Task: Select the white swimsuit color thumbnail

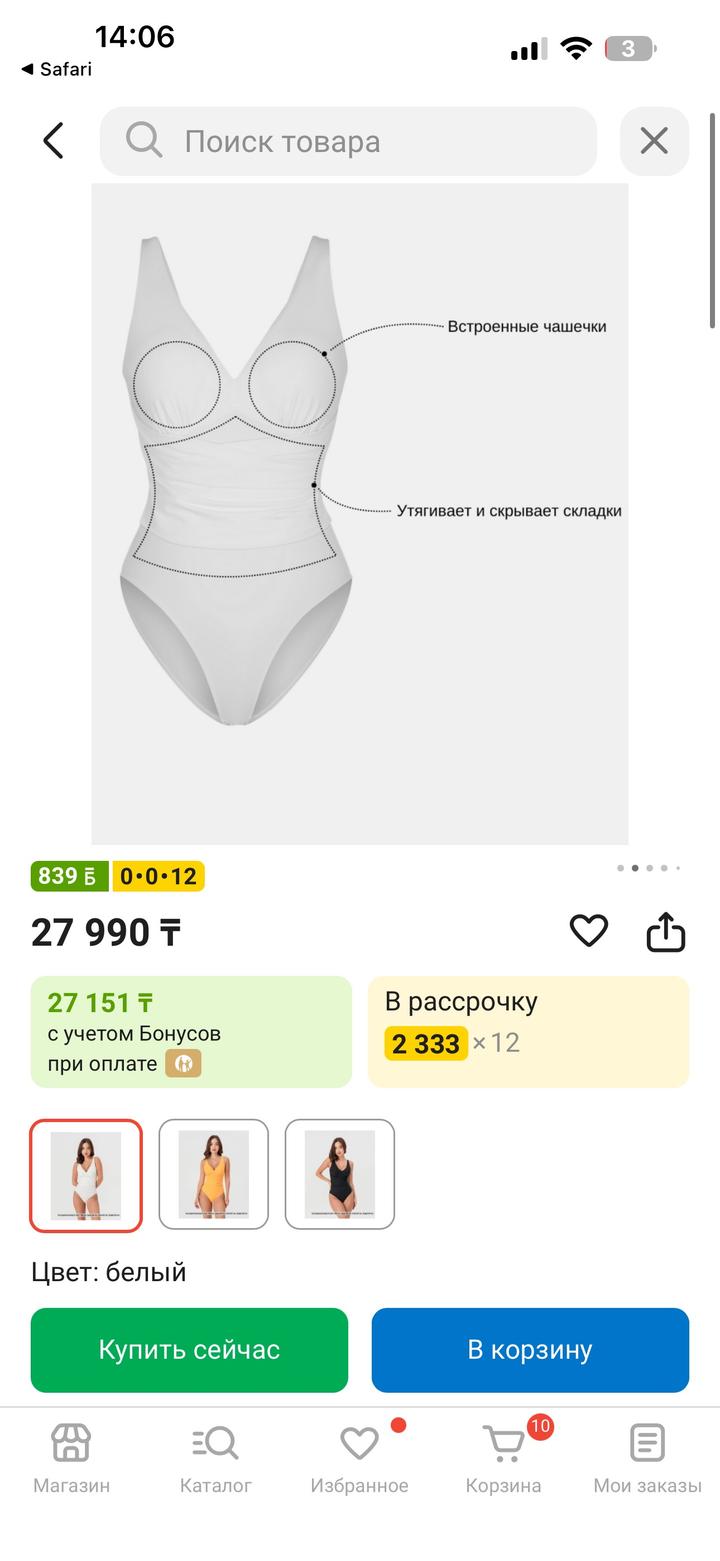Action: coord(86,1175)
